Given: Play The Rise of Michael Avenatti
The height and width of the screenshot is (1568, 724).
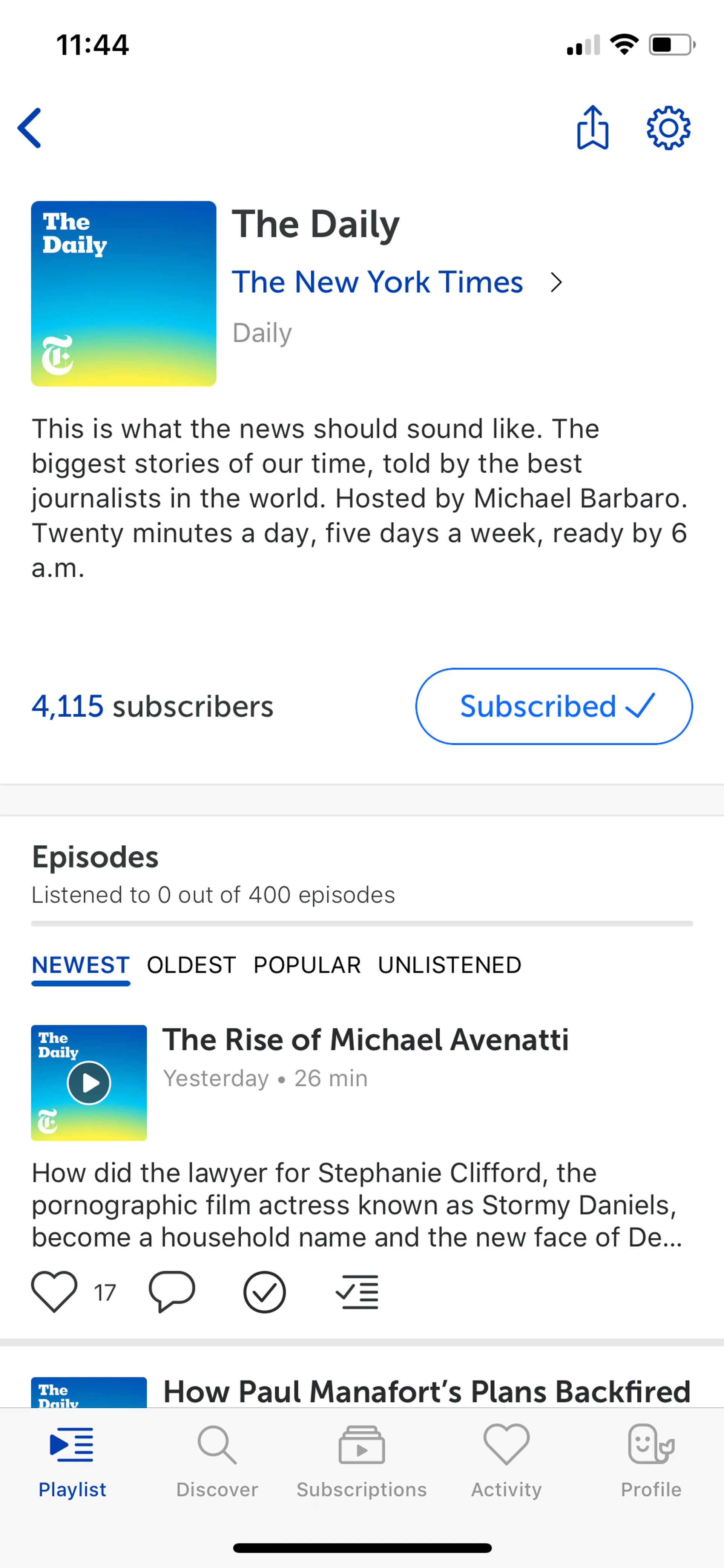Looking at the screenshot, I should pos(89,1083).
